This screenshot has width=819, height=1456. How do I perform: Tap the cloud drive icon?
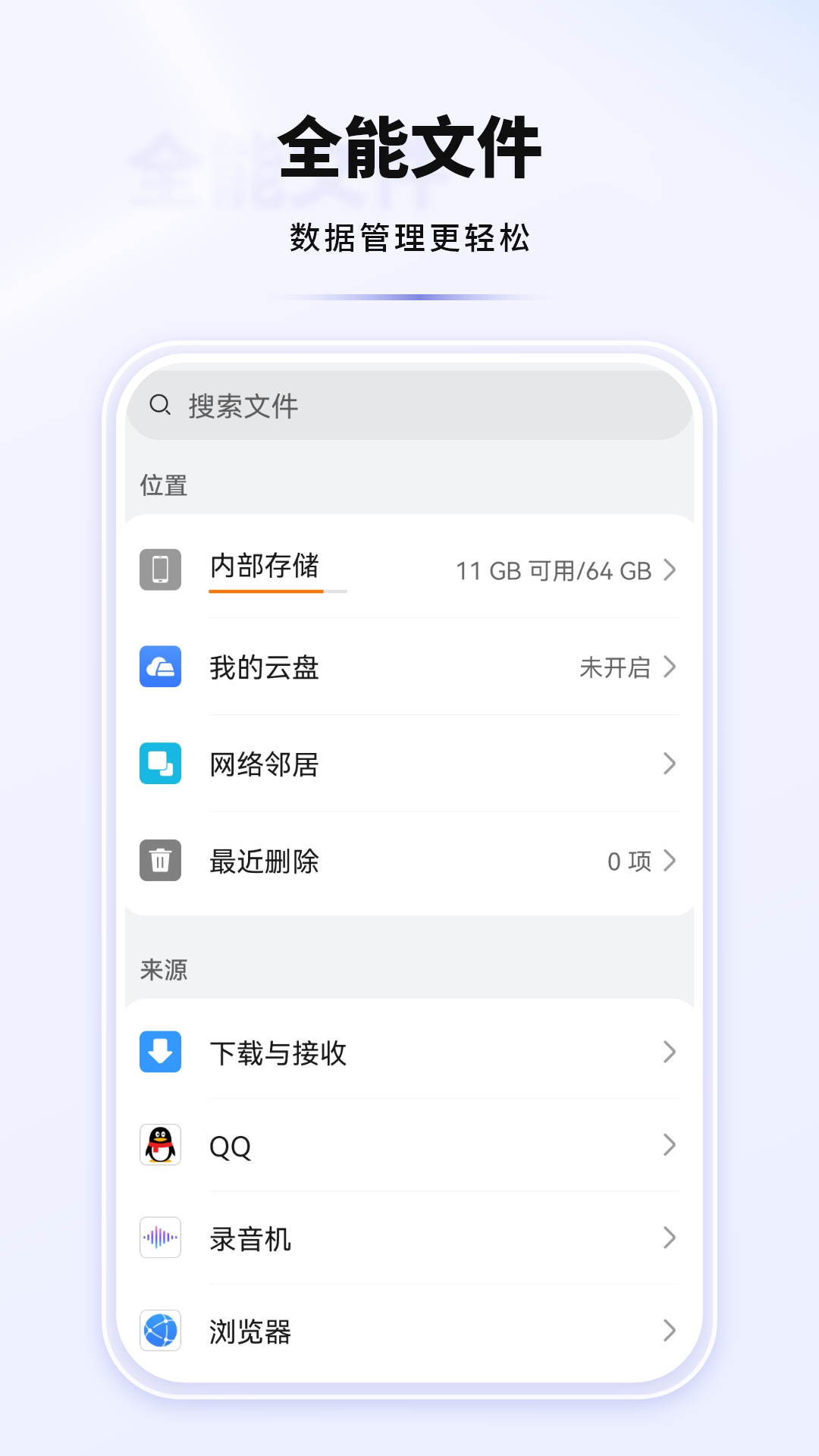pos(160,667)
